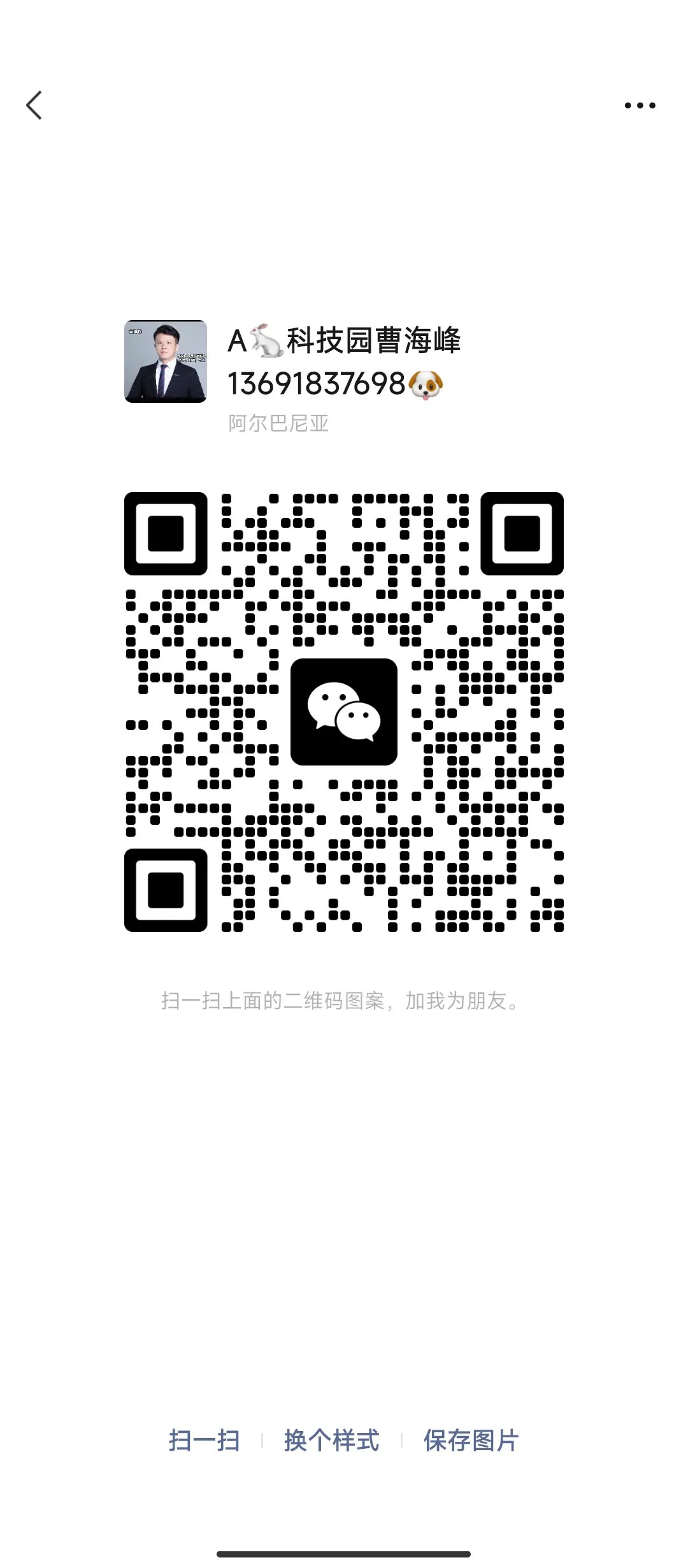The image size is (688, 1568).
Task: Change QR code style via 换个样式
Action: click(x=332, y=1441)
